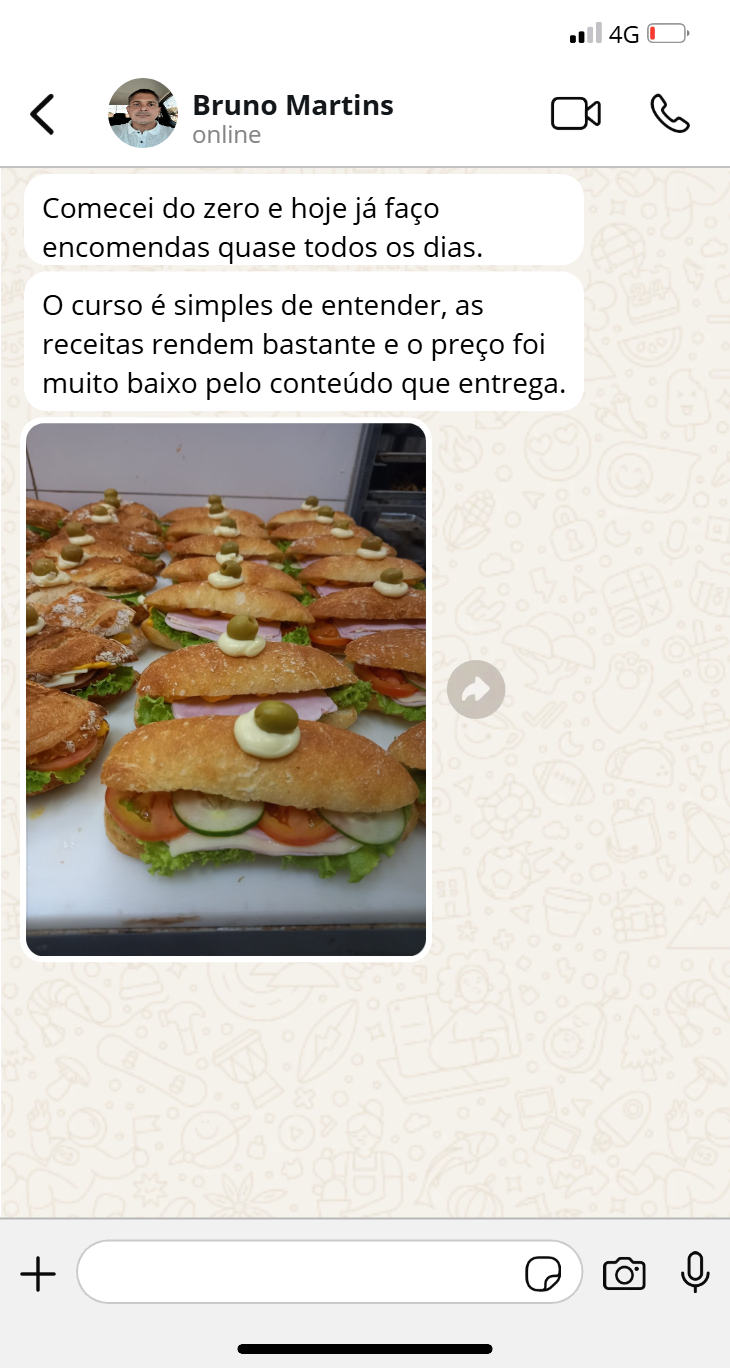This screenshot has height=1368, width=730.
Task: Open the sandwiches photo in full view
Action: click(x=226, y=689)
